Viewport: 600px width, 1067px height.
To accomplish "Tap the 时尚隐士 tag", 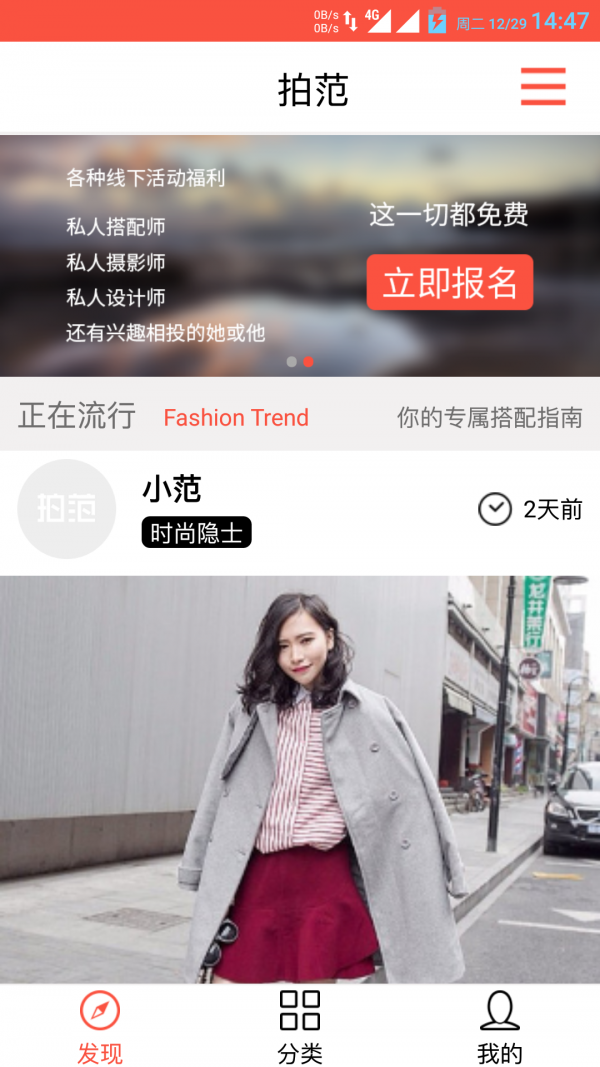I will pos(196,533).
